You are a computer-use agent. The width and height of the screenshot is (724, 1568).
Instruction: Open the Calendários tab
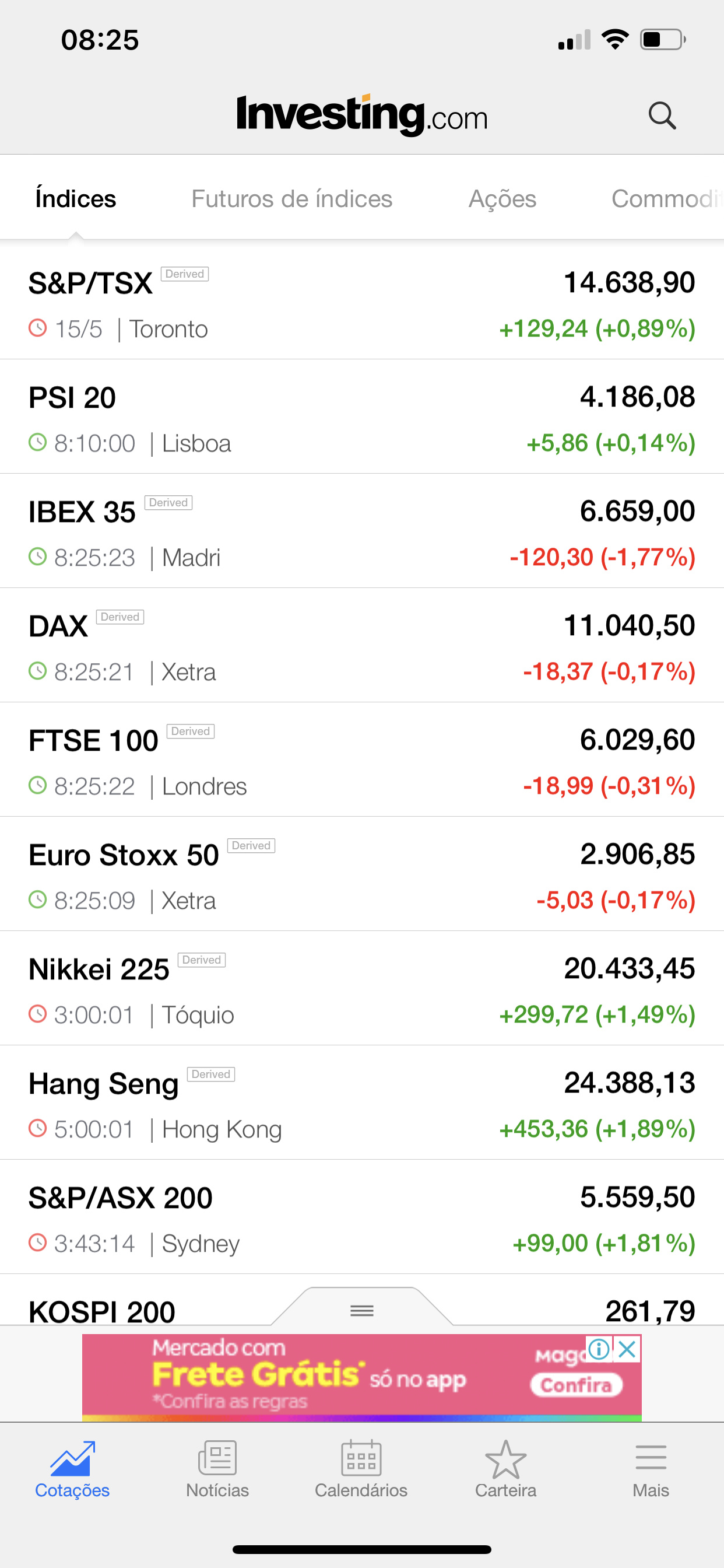pos(361,1469)
